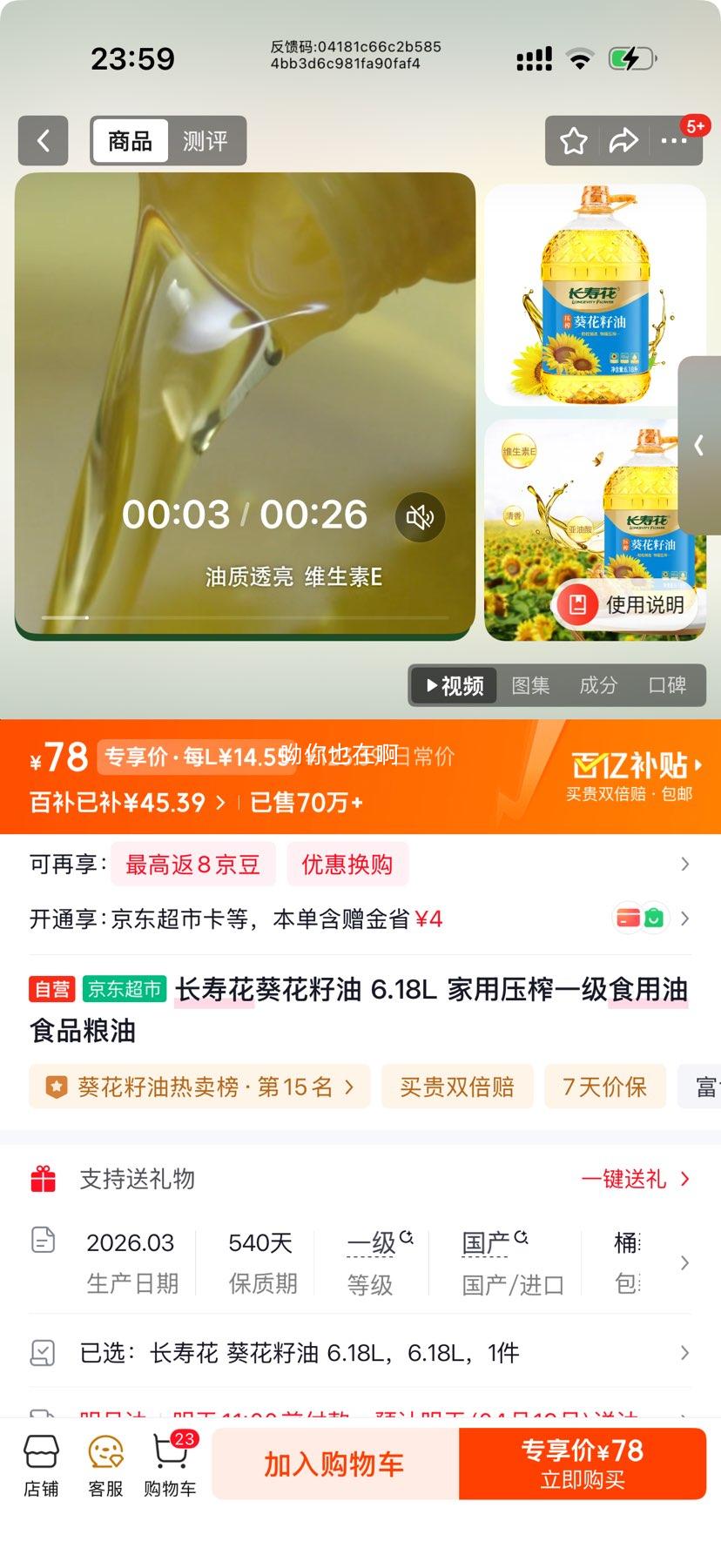The height and width of the screenshot is (1568, 721).
Task: Switch to the 图集 media tab
Action: [530, 685]
